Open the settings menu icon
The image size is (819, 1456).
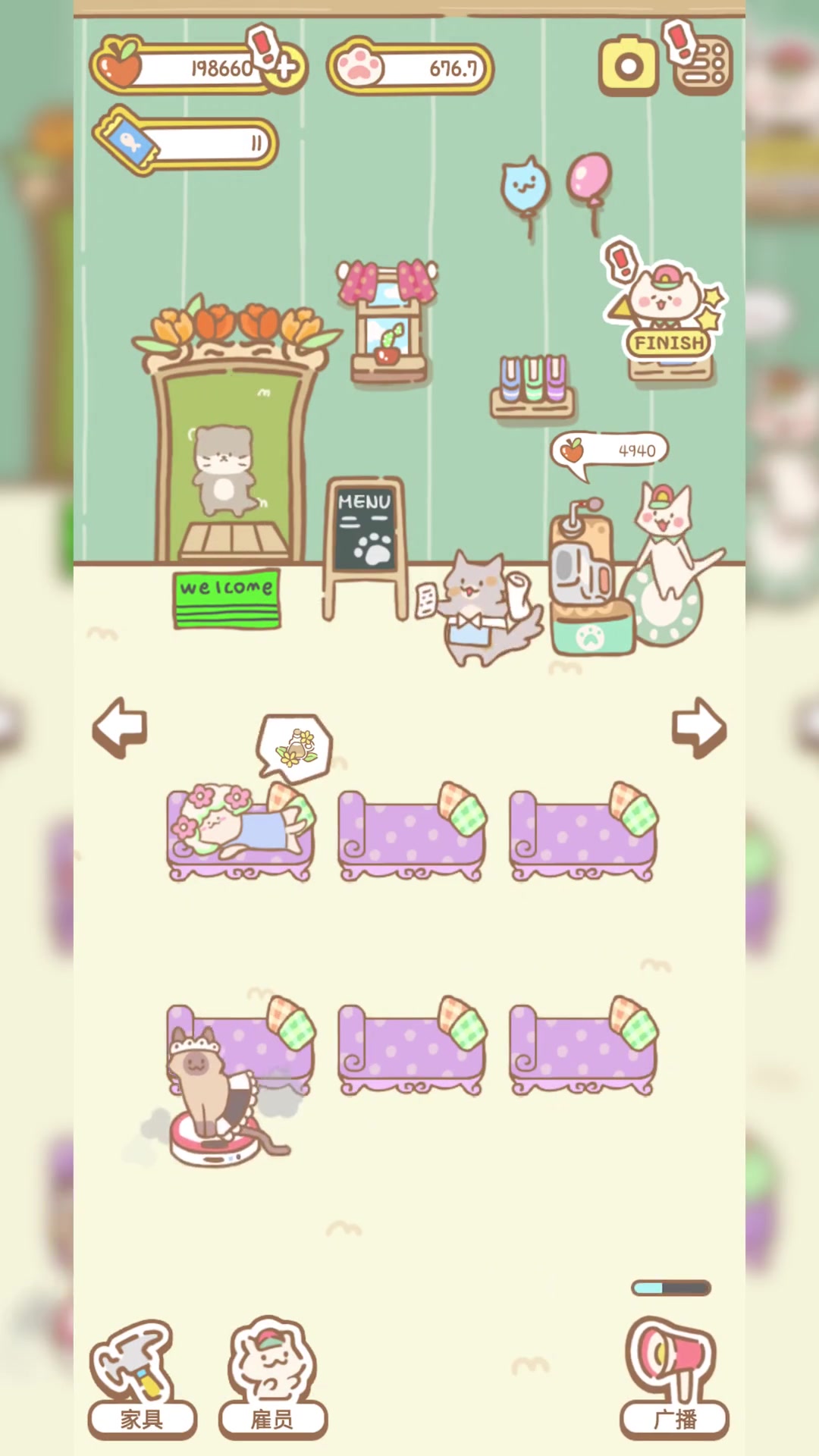click(x=704, y=66)
